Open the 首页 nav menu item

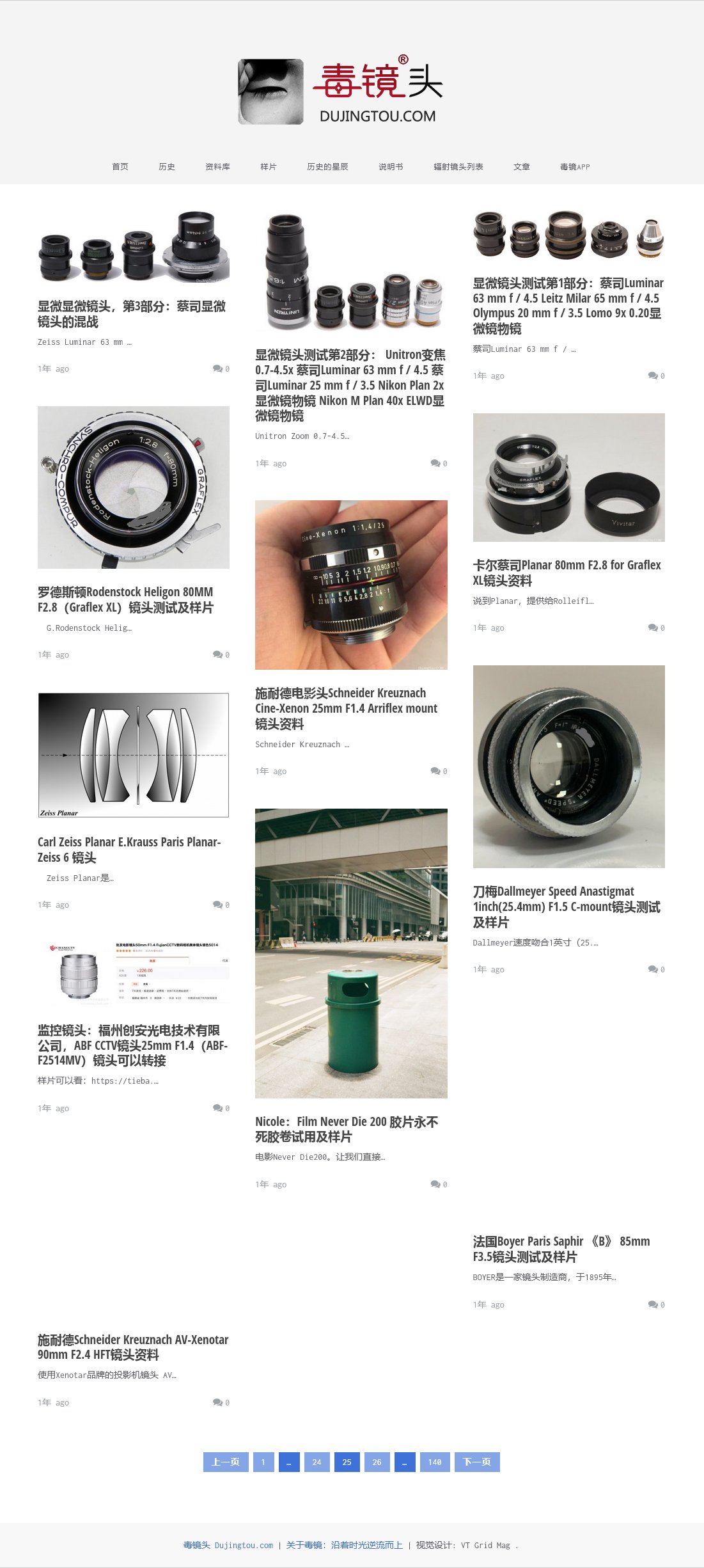(x=120, y=167)
